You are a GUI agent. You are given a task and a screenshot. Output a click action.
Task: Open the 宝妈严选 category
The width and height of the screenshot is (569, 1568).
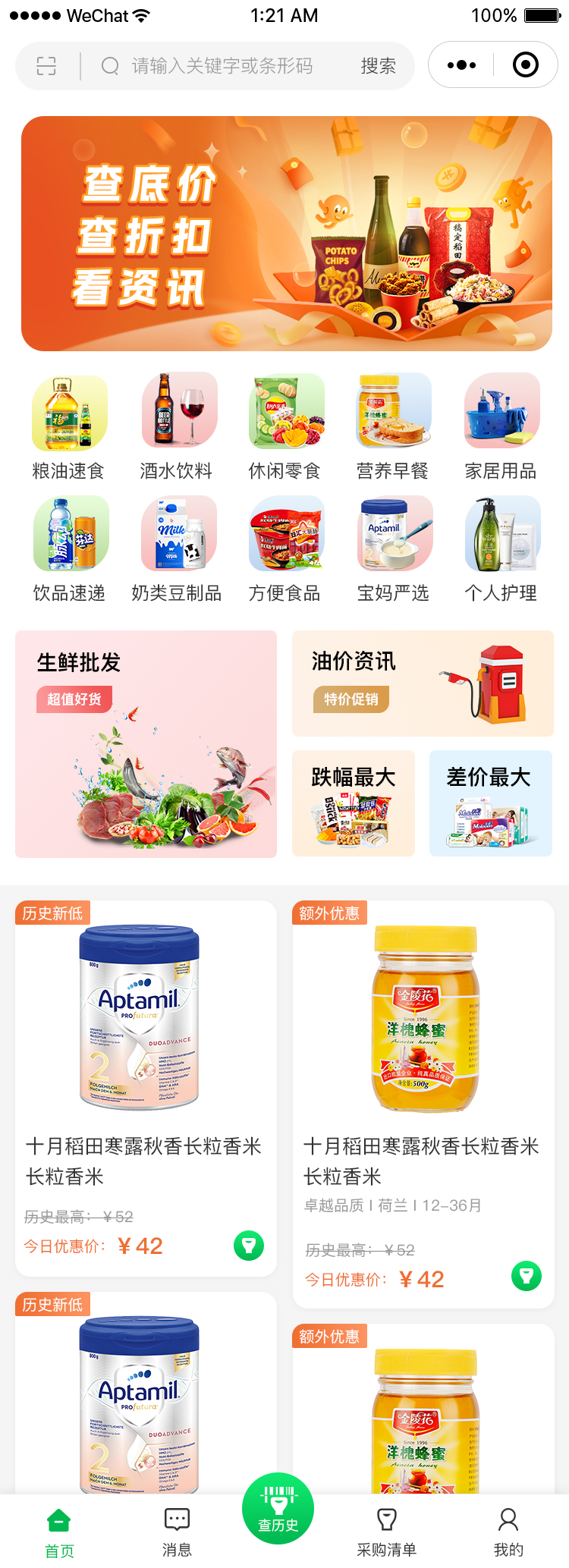pyautogui.click(x=393, y=549)
